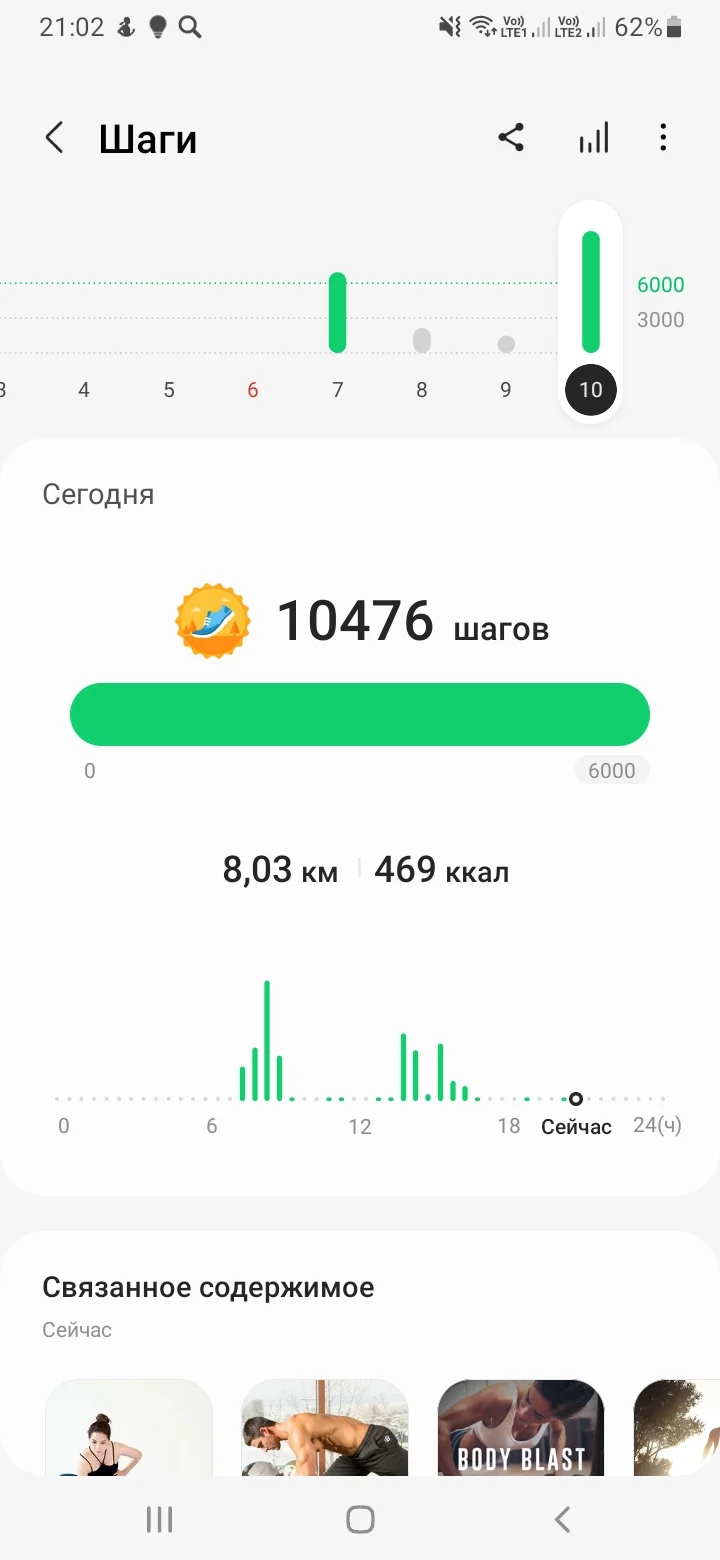
Task: Tap the achievement badge beside the step count
Action: pyautogui.click(x=210, y=620)
